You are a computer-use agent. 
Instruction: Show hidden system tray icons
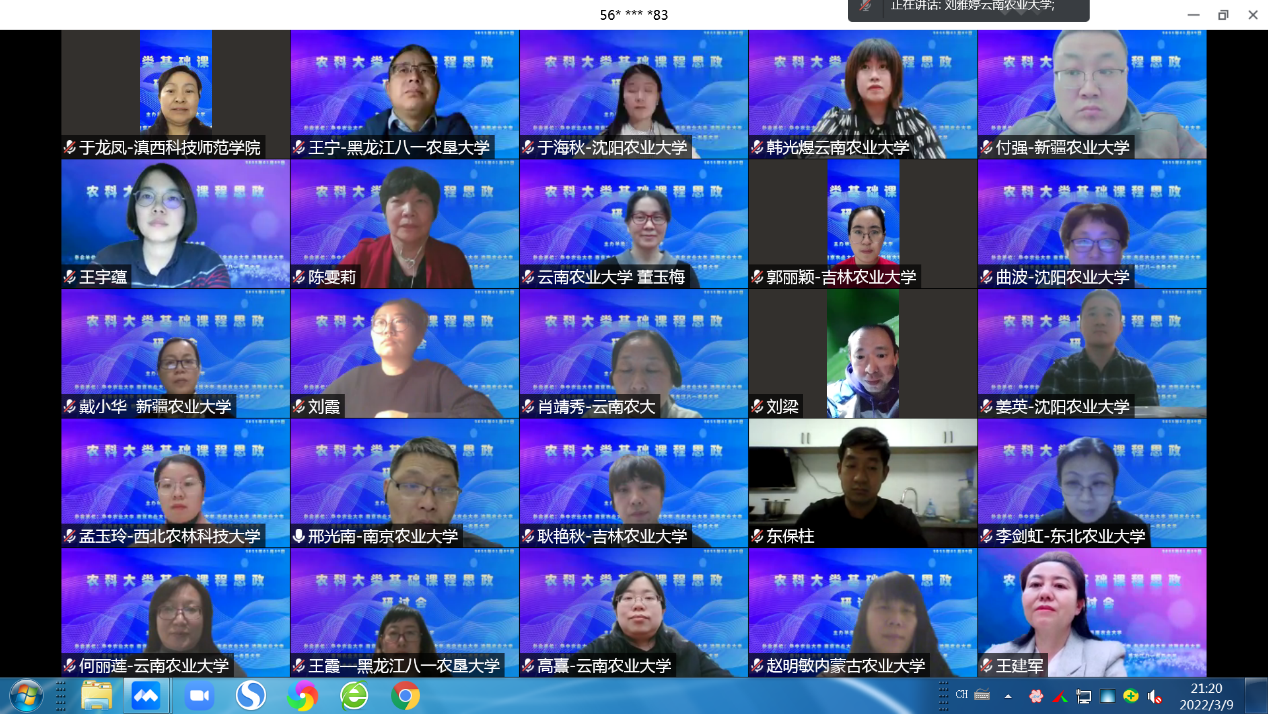point(1008,696)
